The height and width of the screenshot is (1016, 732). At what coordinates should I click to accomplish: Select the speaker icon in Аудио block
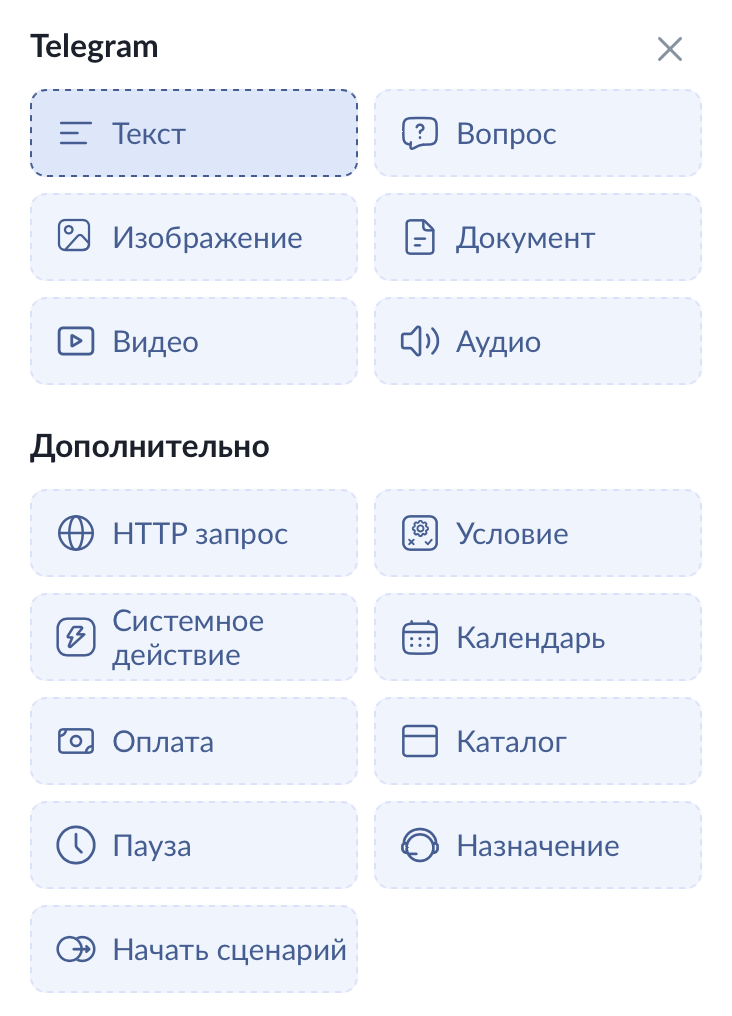420,341
